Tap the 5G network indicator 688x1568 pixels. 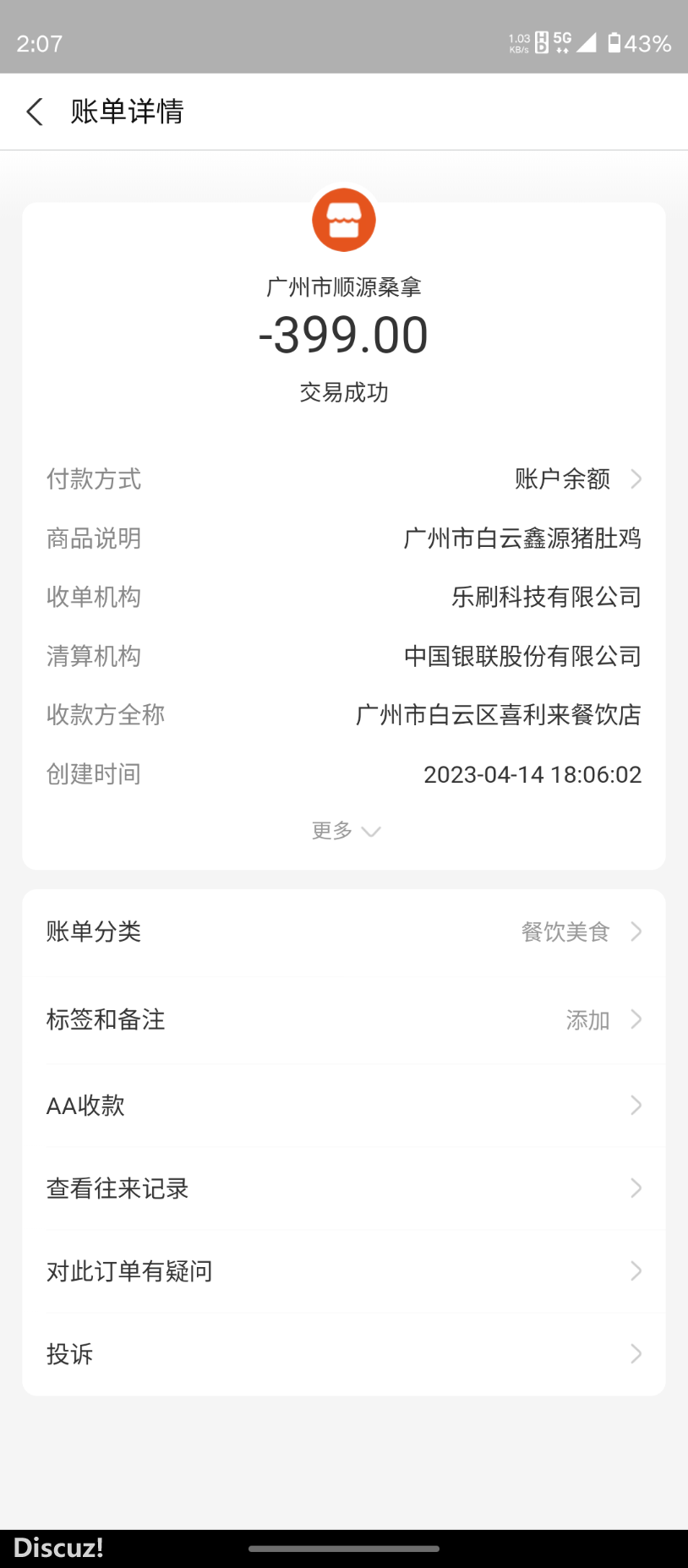tap(561, 39)
